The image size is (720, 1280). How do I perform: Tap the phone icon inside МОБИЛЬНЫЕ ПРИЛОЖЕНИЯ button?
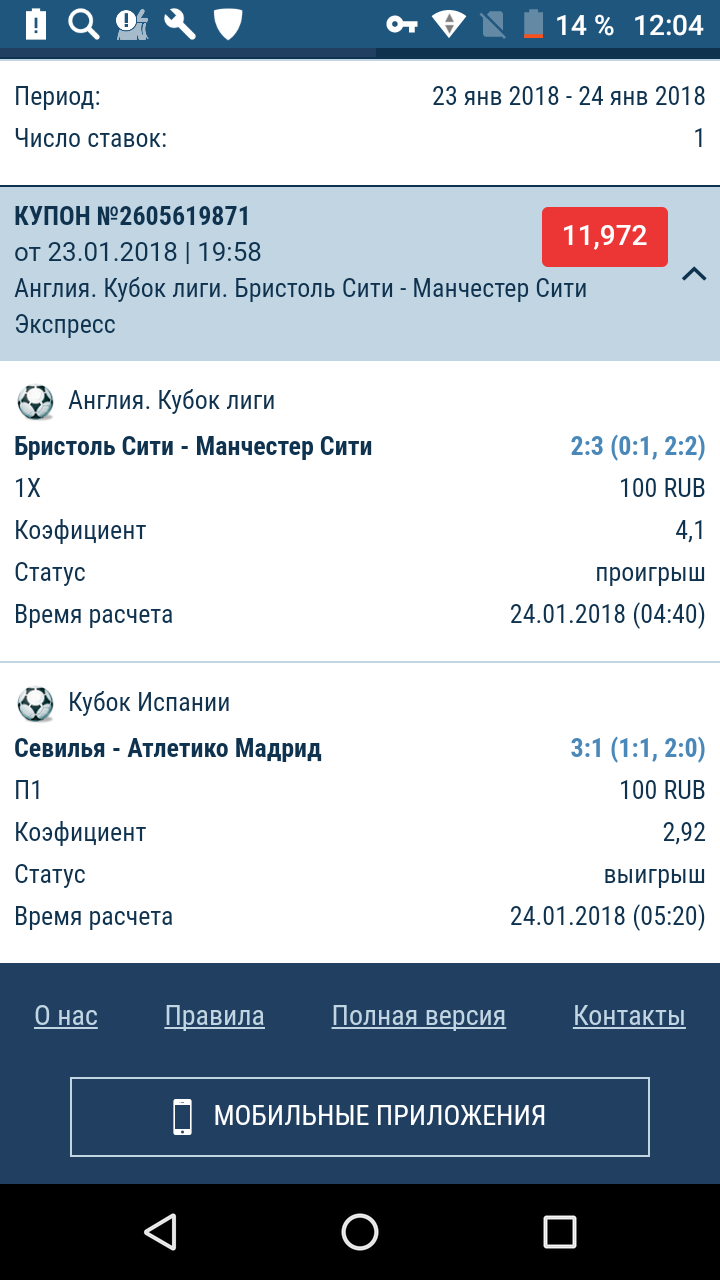pos(181,1116)
